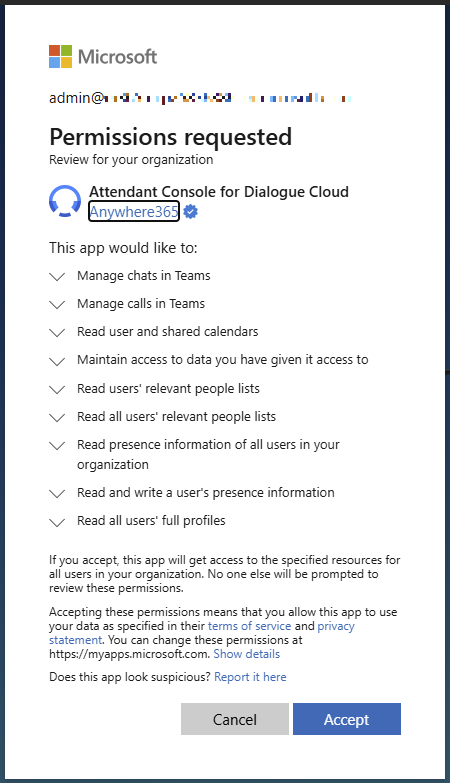
Task: Cancel the permissions request
Action: click(x=235, y=719)
